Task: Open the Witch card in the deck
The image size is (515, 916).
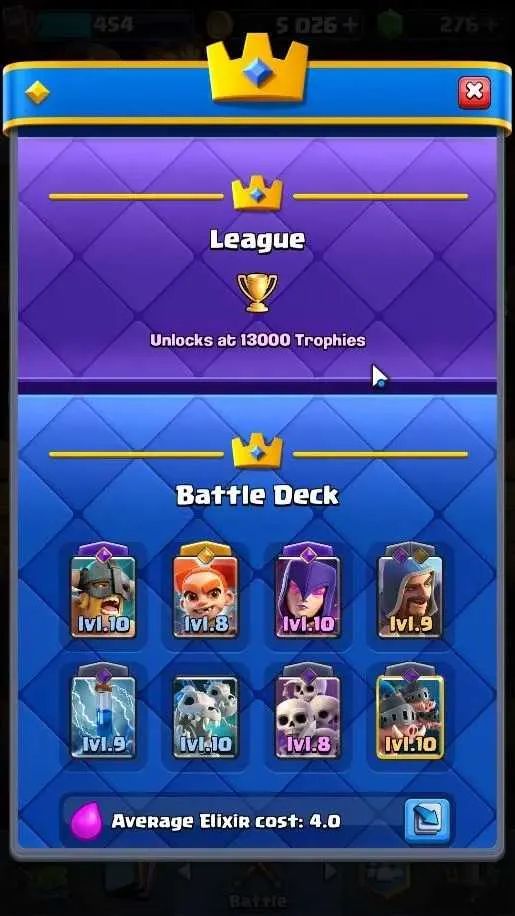Action: click(x=308, y=591)
